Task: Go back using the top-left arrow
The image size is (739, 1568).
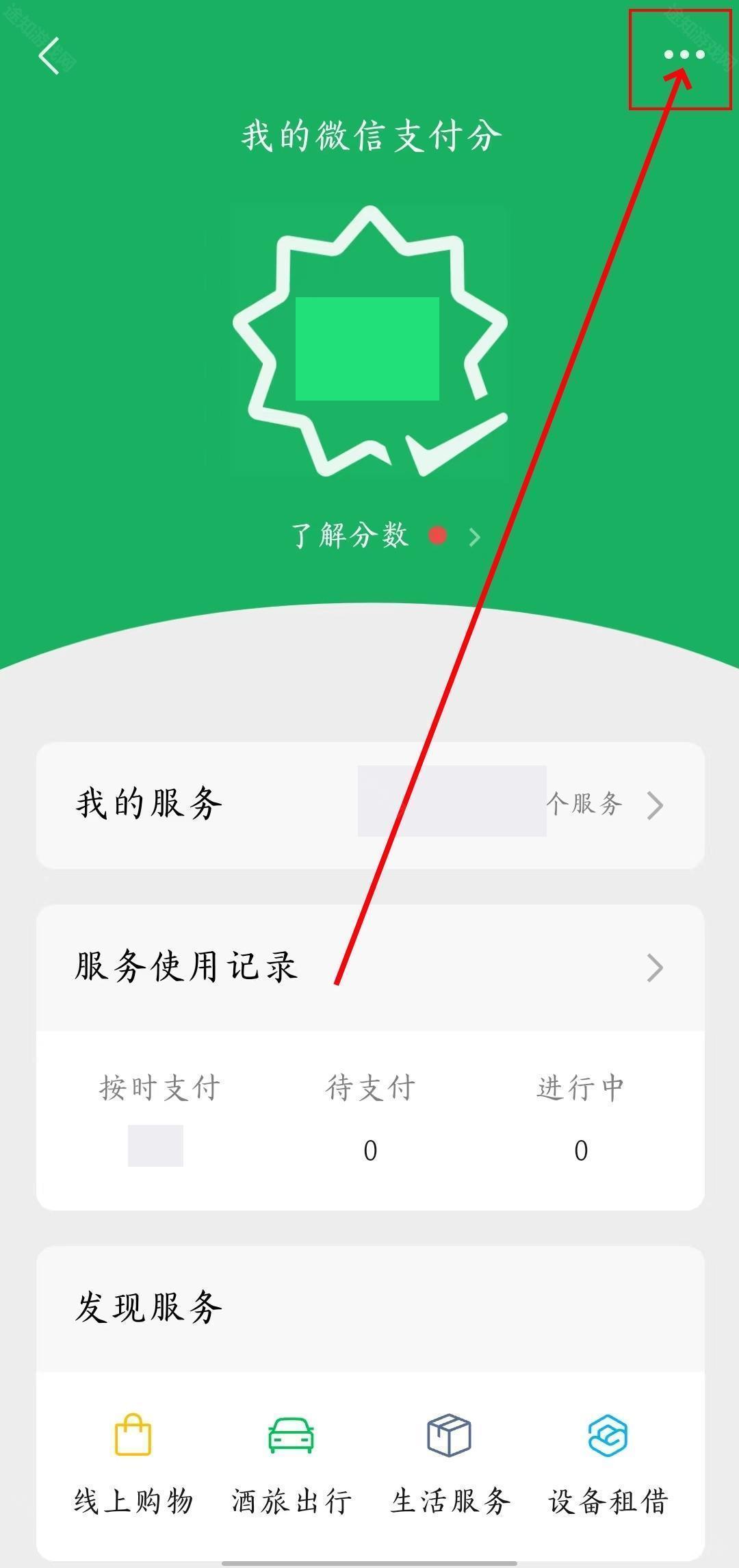Action: [49, 55]
